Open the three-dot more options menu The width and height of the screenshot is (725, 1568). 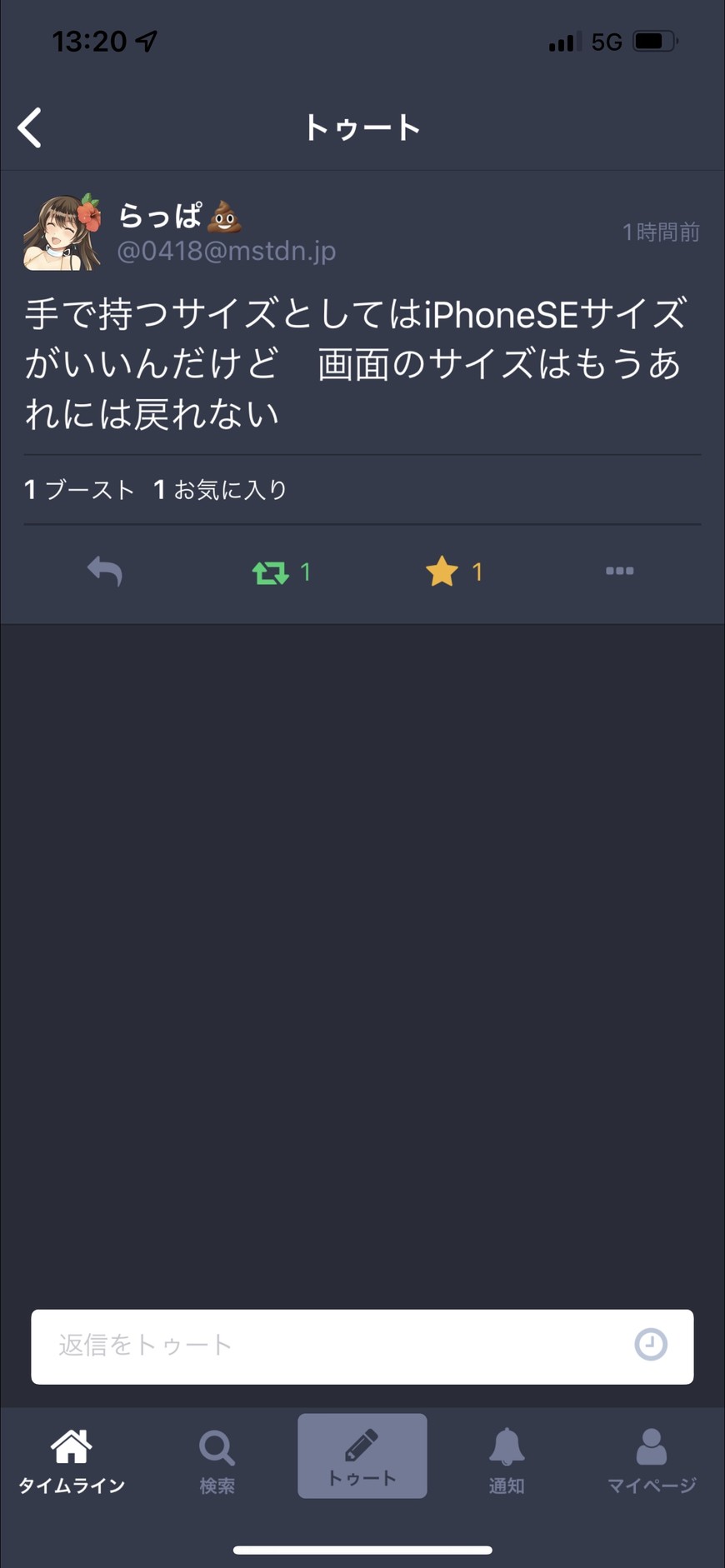pos(619,572)
